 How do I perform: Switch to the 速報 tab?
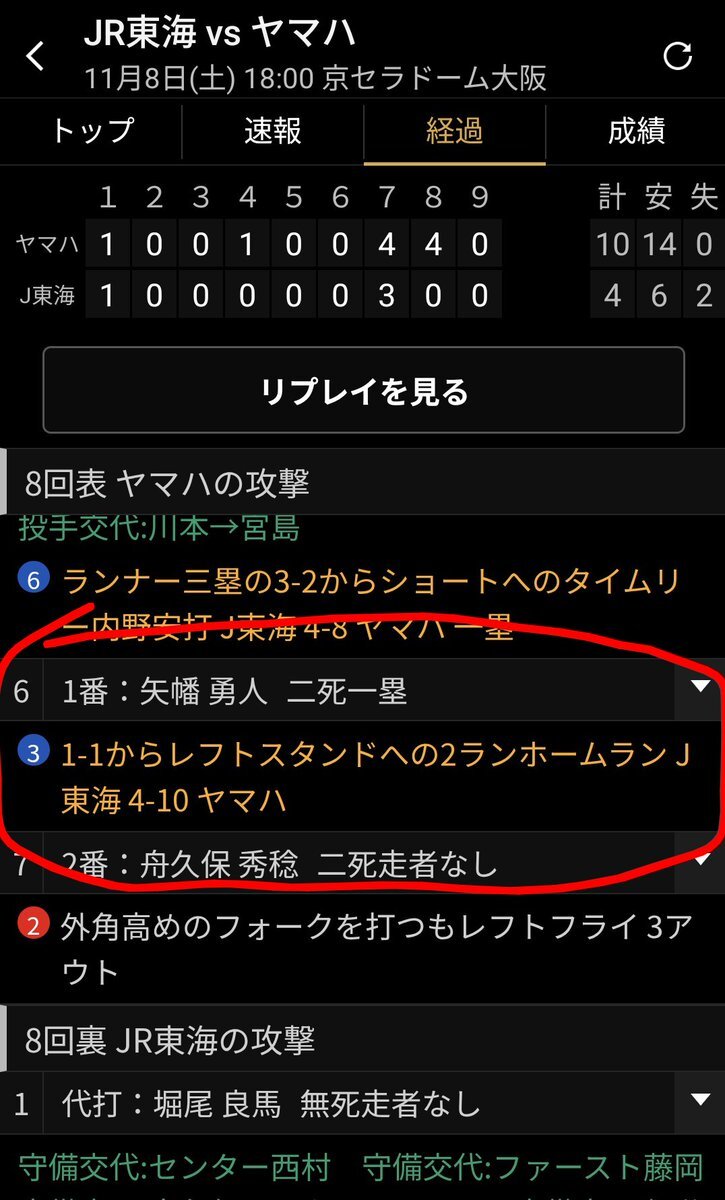(273, 131)
